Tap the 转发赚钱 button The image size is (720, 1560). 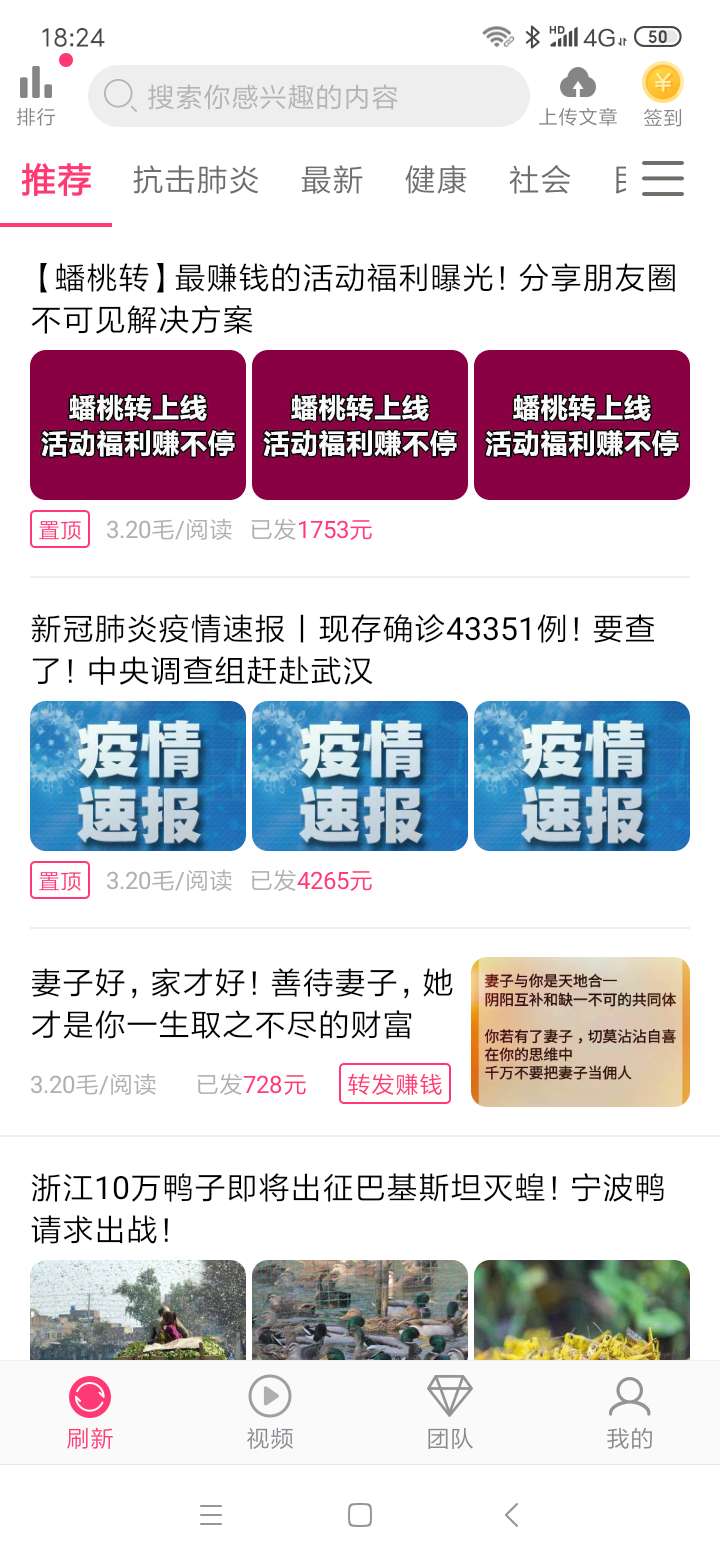click(x=395, y=1084)
